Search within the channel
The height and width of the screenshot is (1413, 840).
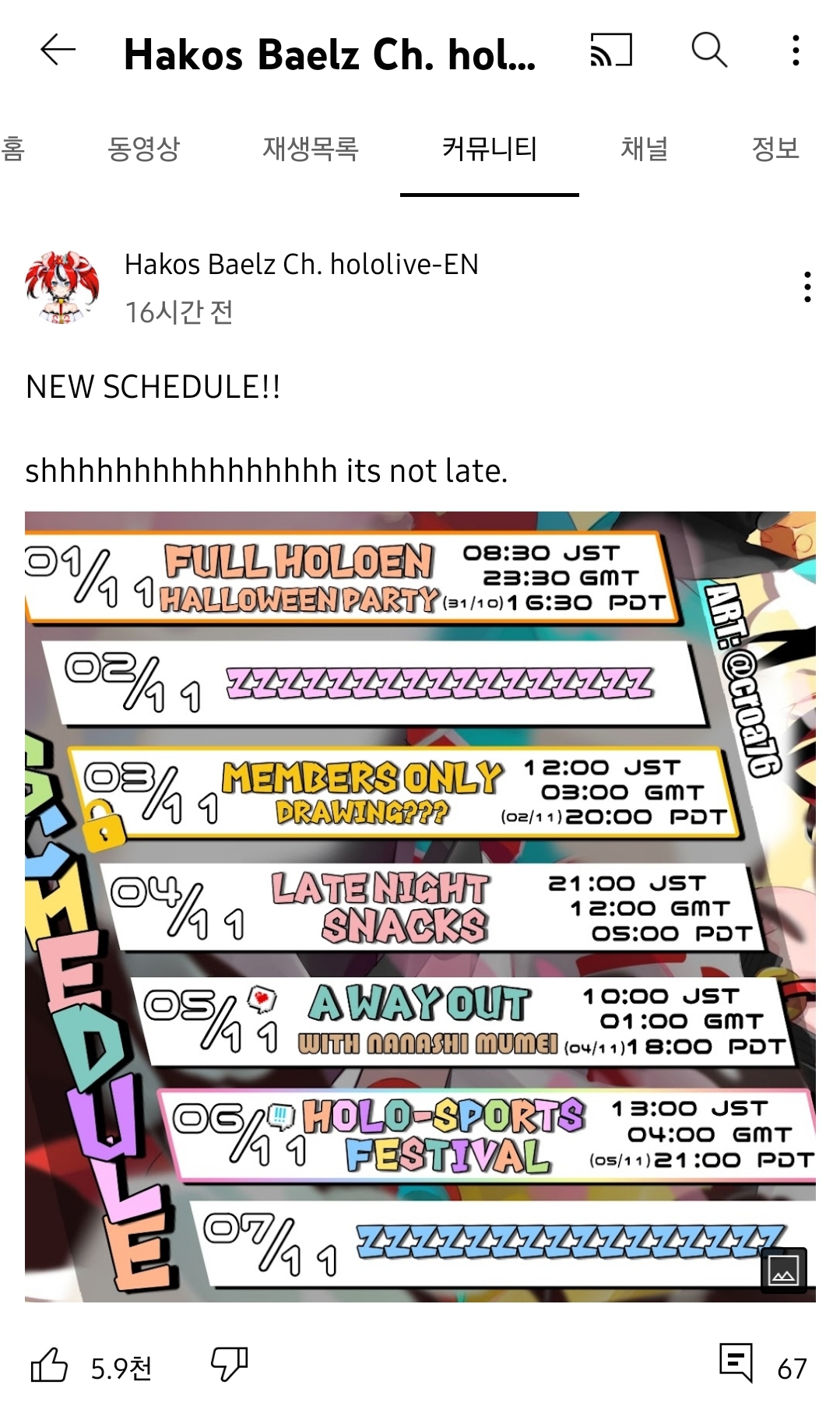(708, 51)
